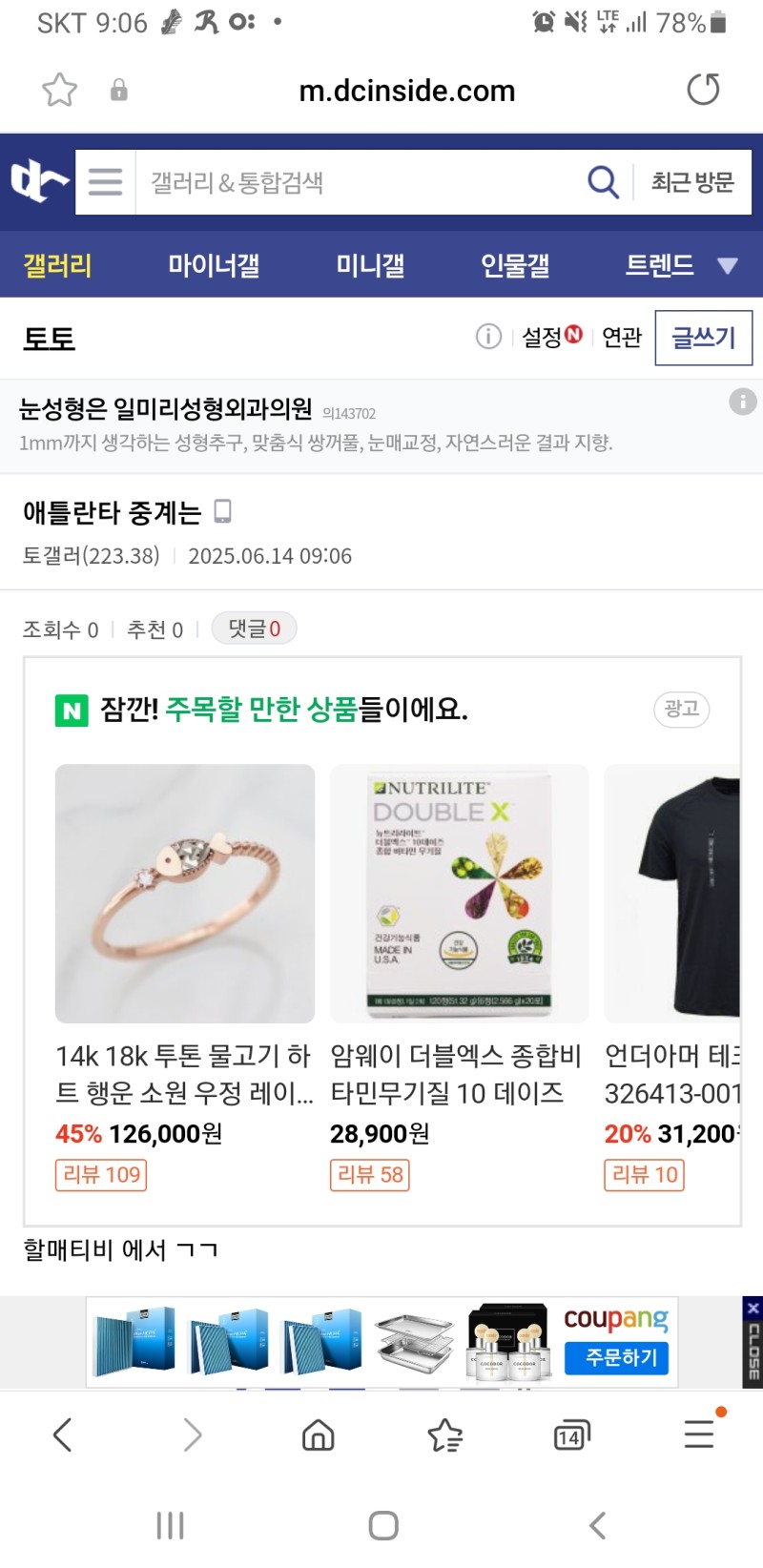Image resolution: width=763 pixels, height=1568 pixels.
Task: Tap the magnifier search icon
Action: tap(603, 181)
